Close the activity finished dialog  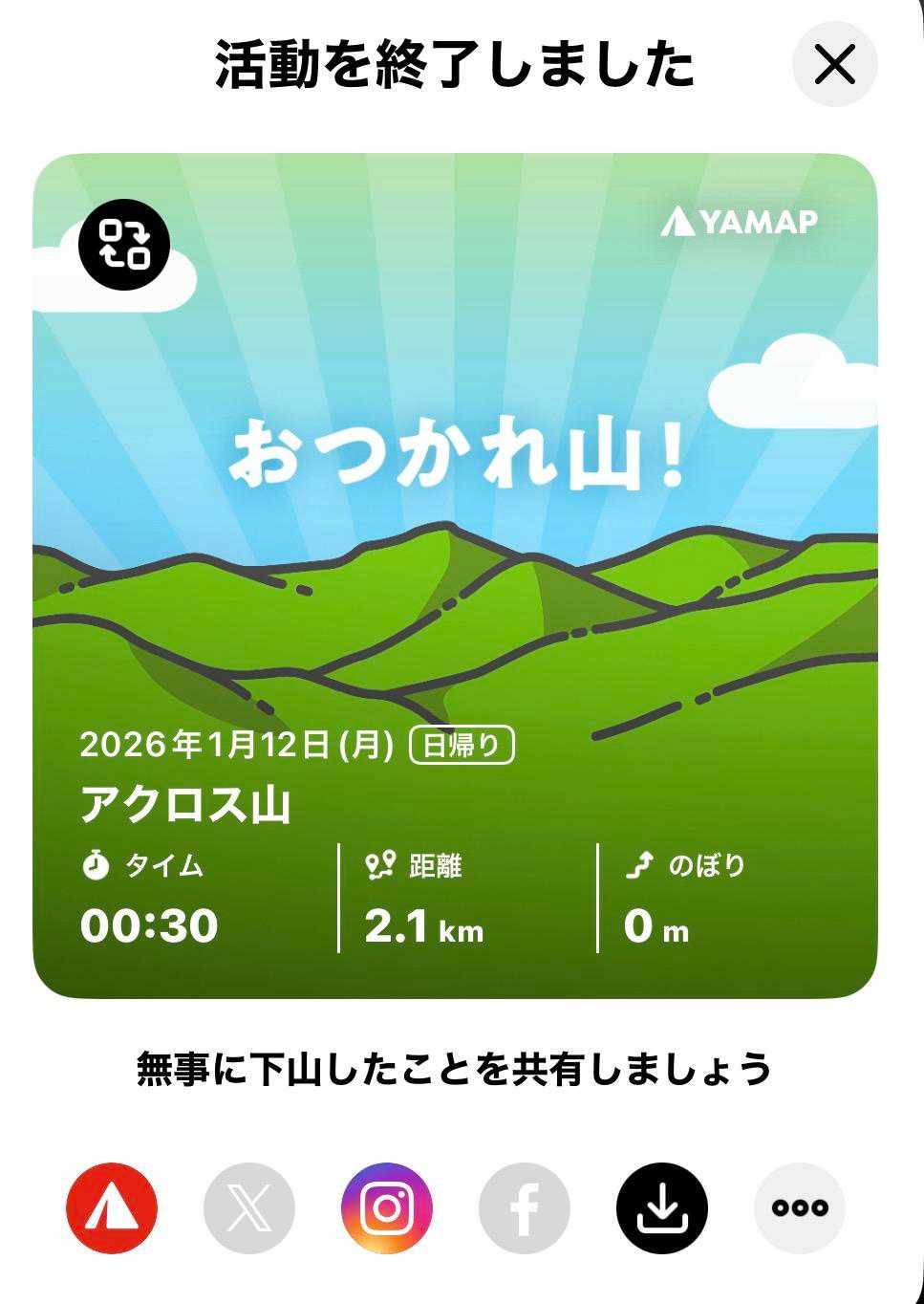tap(834, 65)
